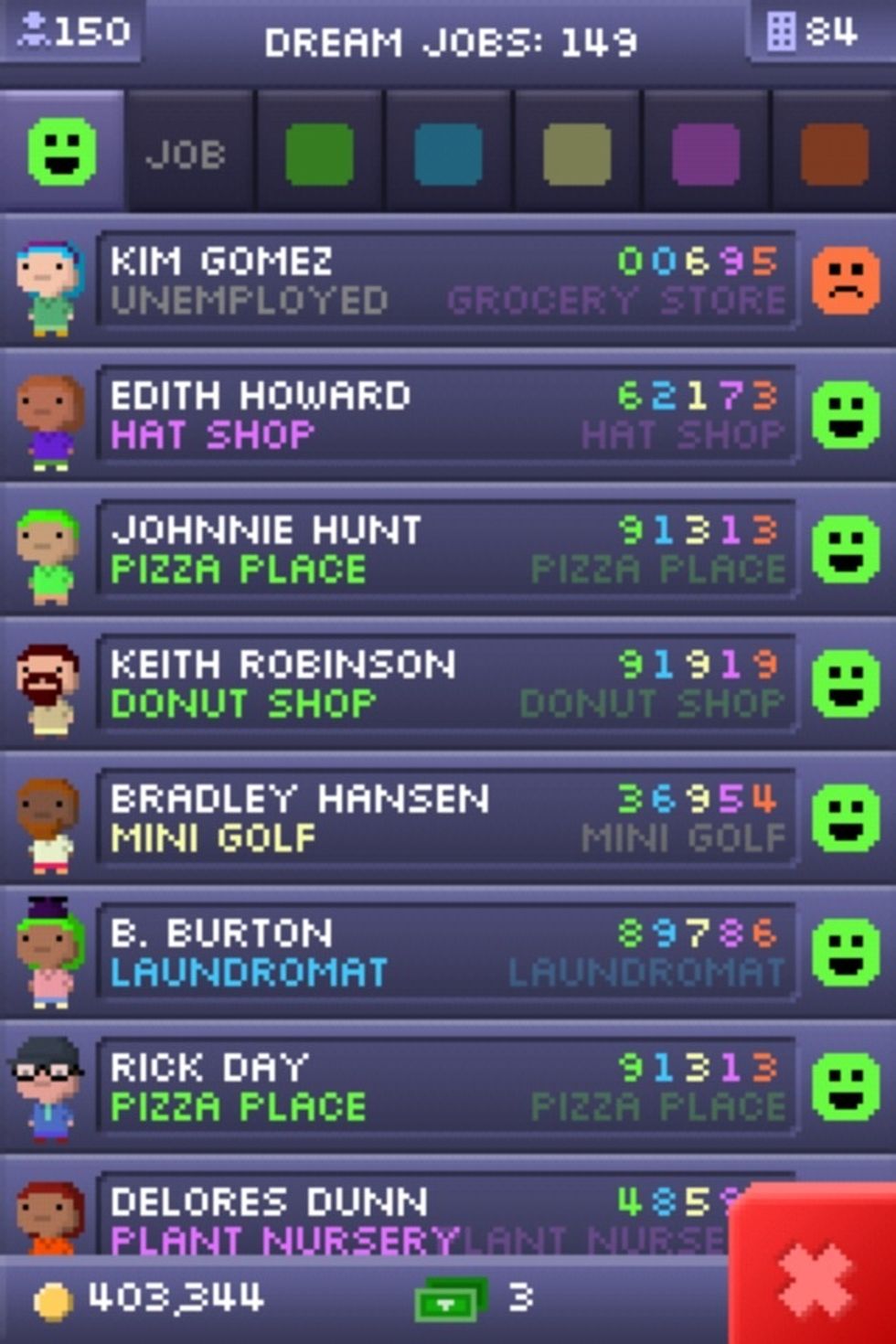Pick the orange category color swatch
The width and height of the screenshot is (896, 1344).
pos(834,154)
